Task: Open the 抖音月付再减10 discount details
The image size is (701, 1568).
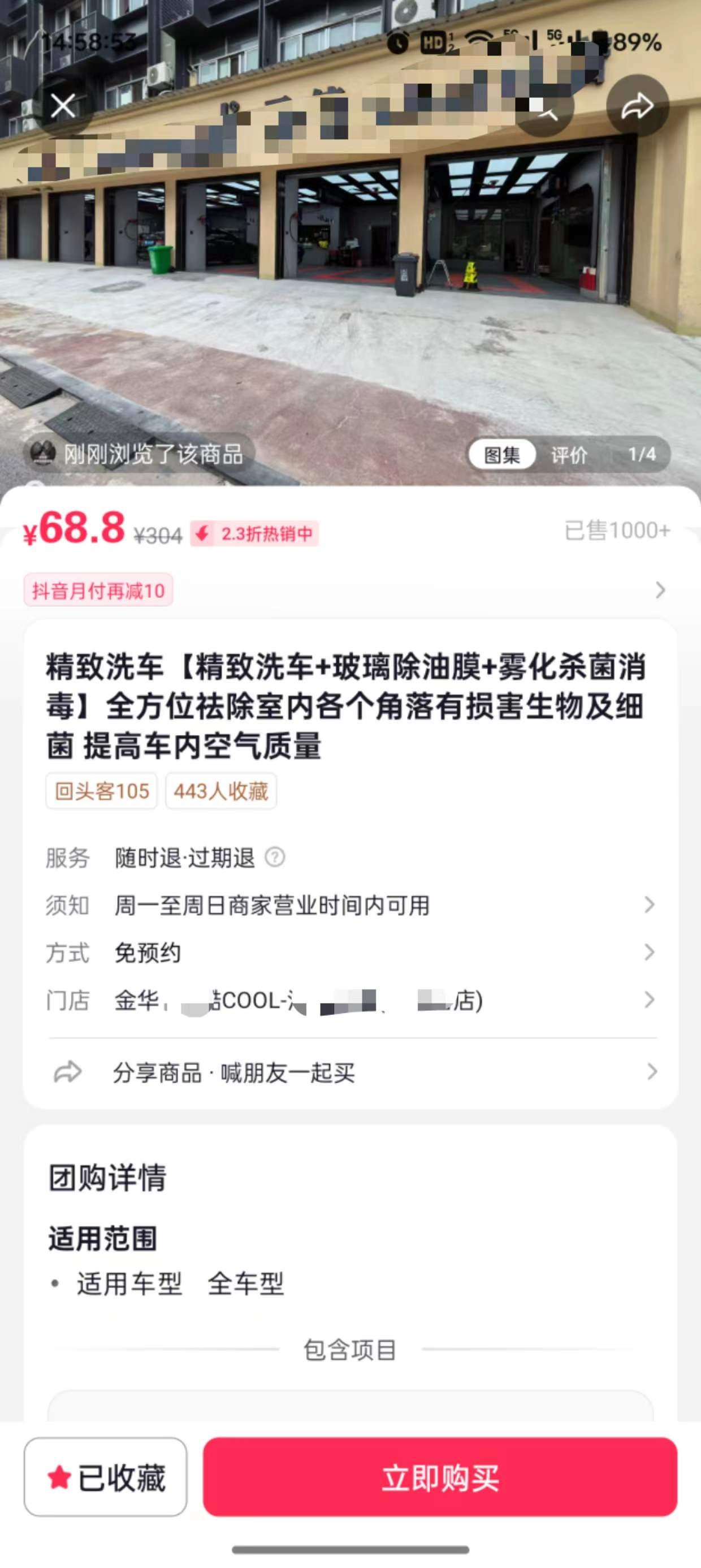Action: [98, 591]
